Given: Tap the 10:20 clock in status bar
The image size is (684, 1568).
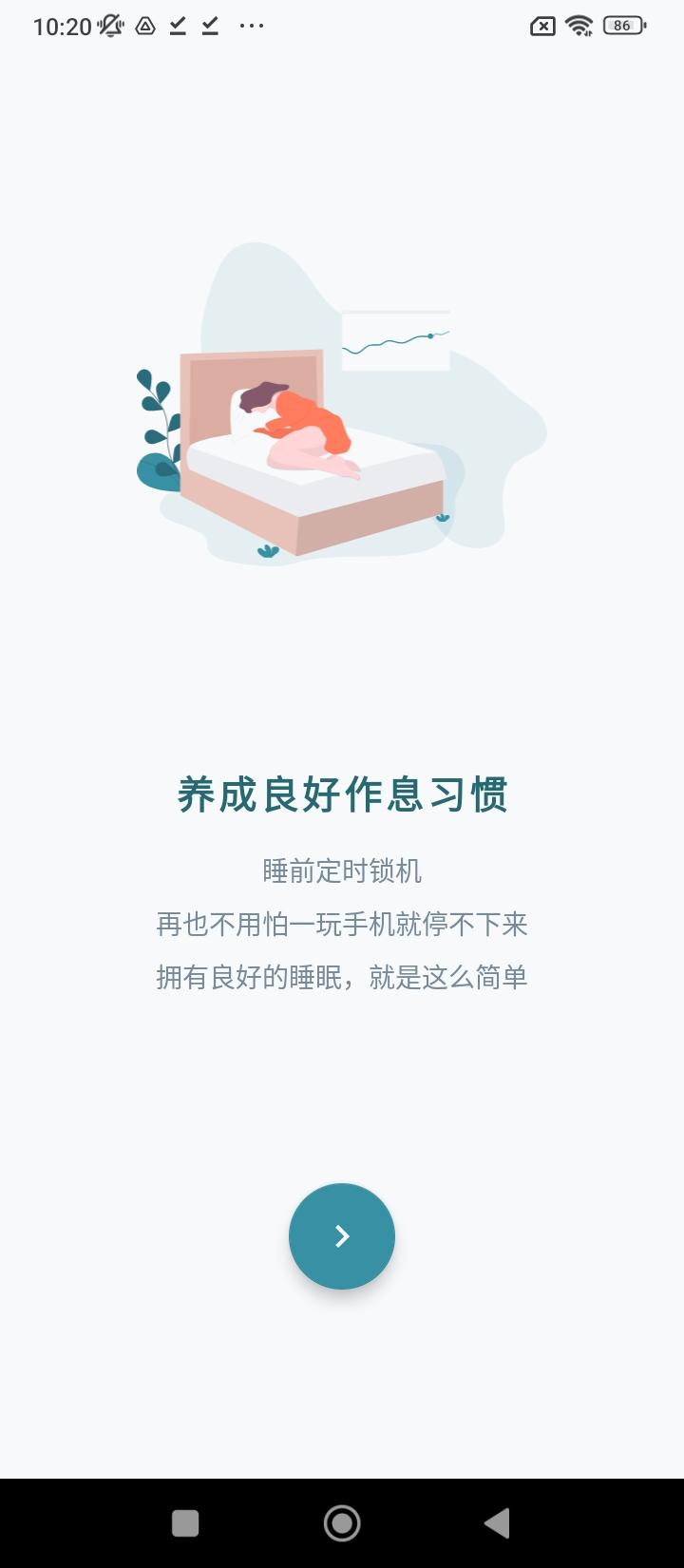Looking at the screenshot, I should coord(60,26).
